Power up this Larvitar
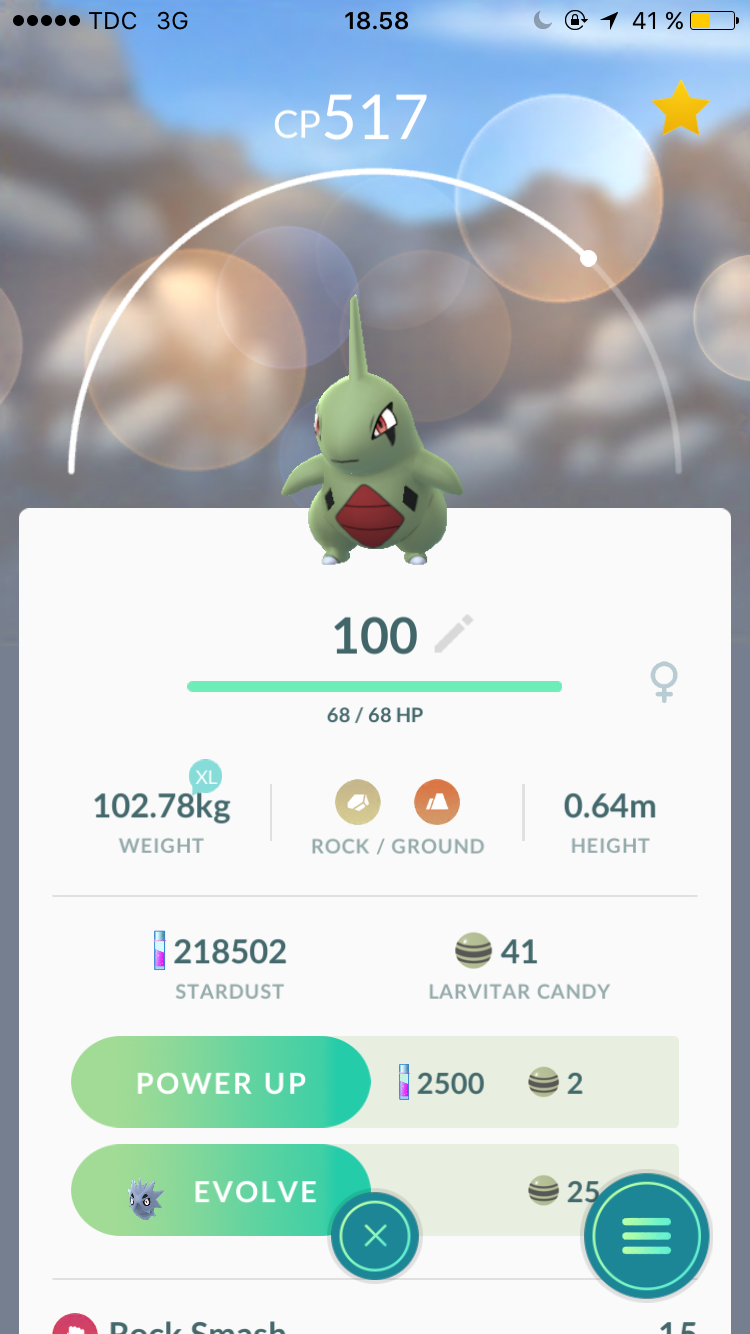The width and height of the screenshot is (750, 1334). point(221,1082)
